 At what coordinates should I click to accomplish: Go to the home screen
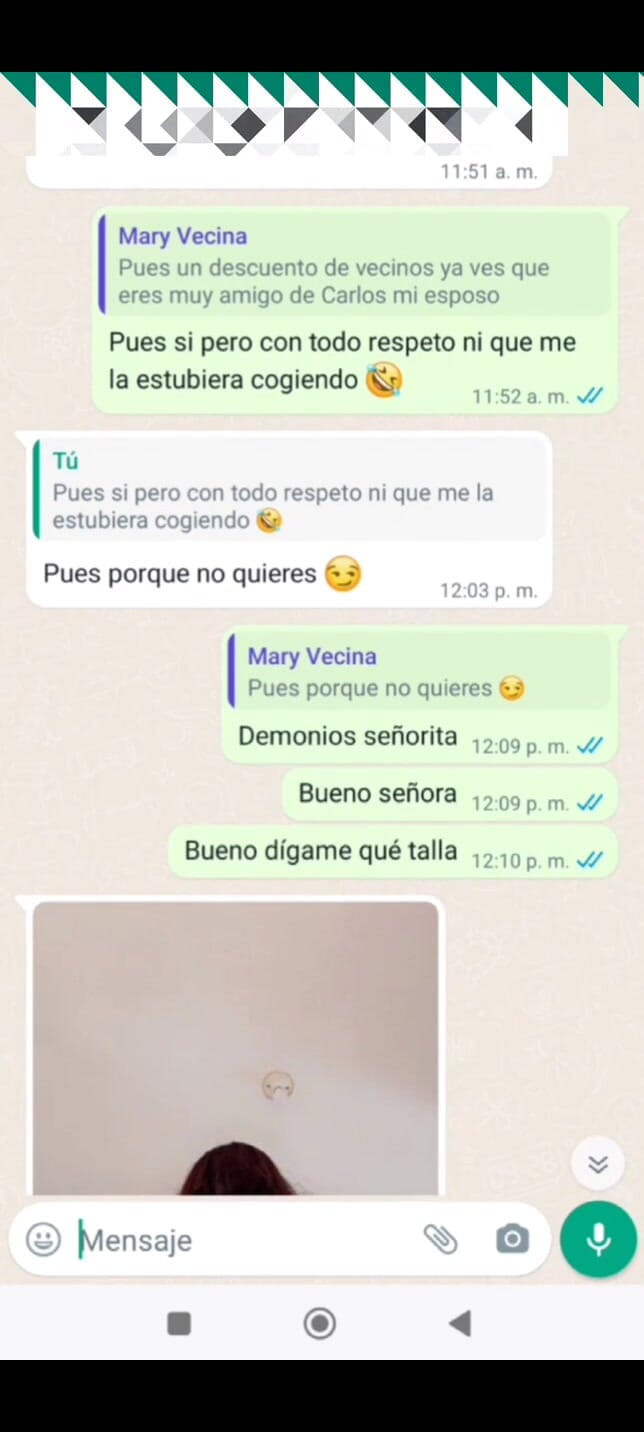[x=320, y=1324]
